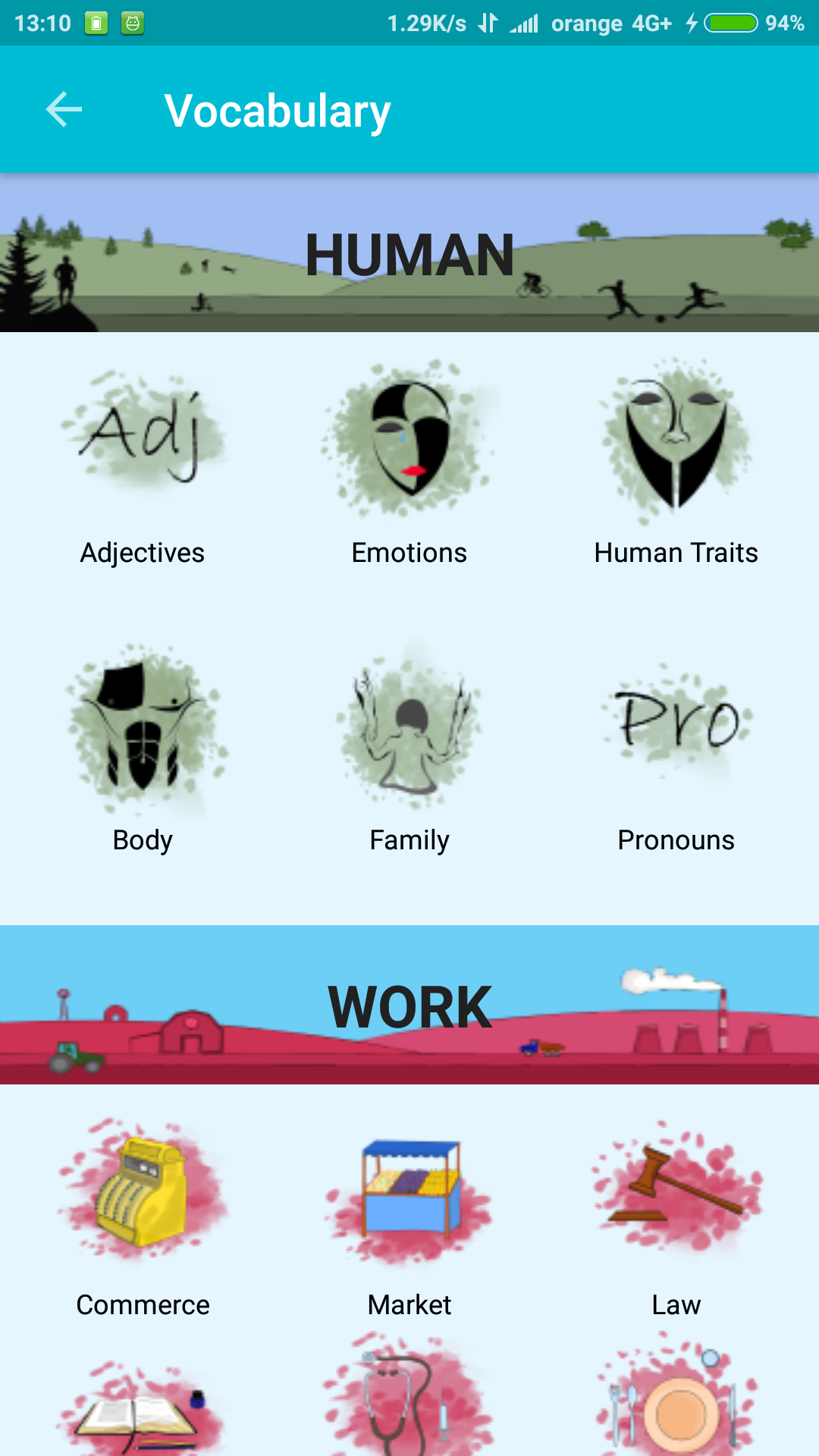Click the HUMAN section banner

[x=409, y=254]
